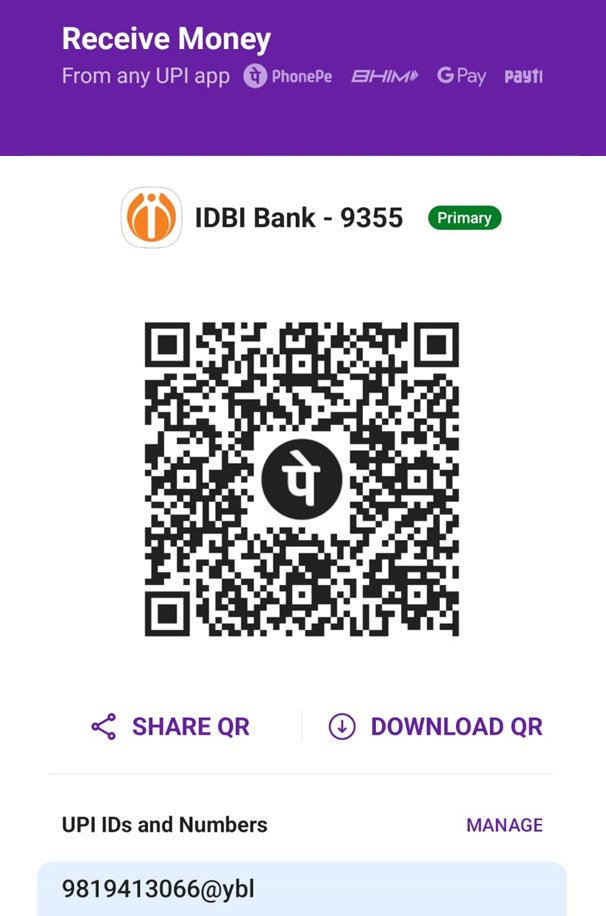Open Manage for UPI IDs
The width and height of the screenshot is (606, 916).
click(504, 825)
